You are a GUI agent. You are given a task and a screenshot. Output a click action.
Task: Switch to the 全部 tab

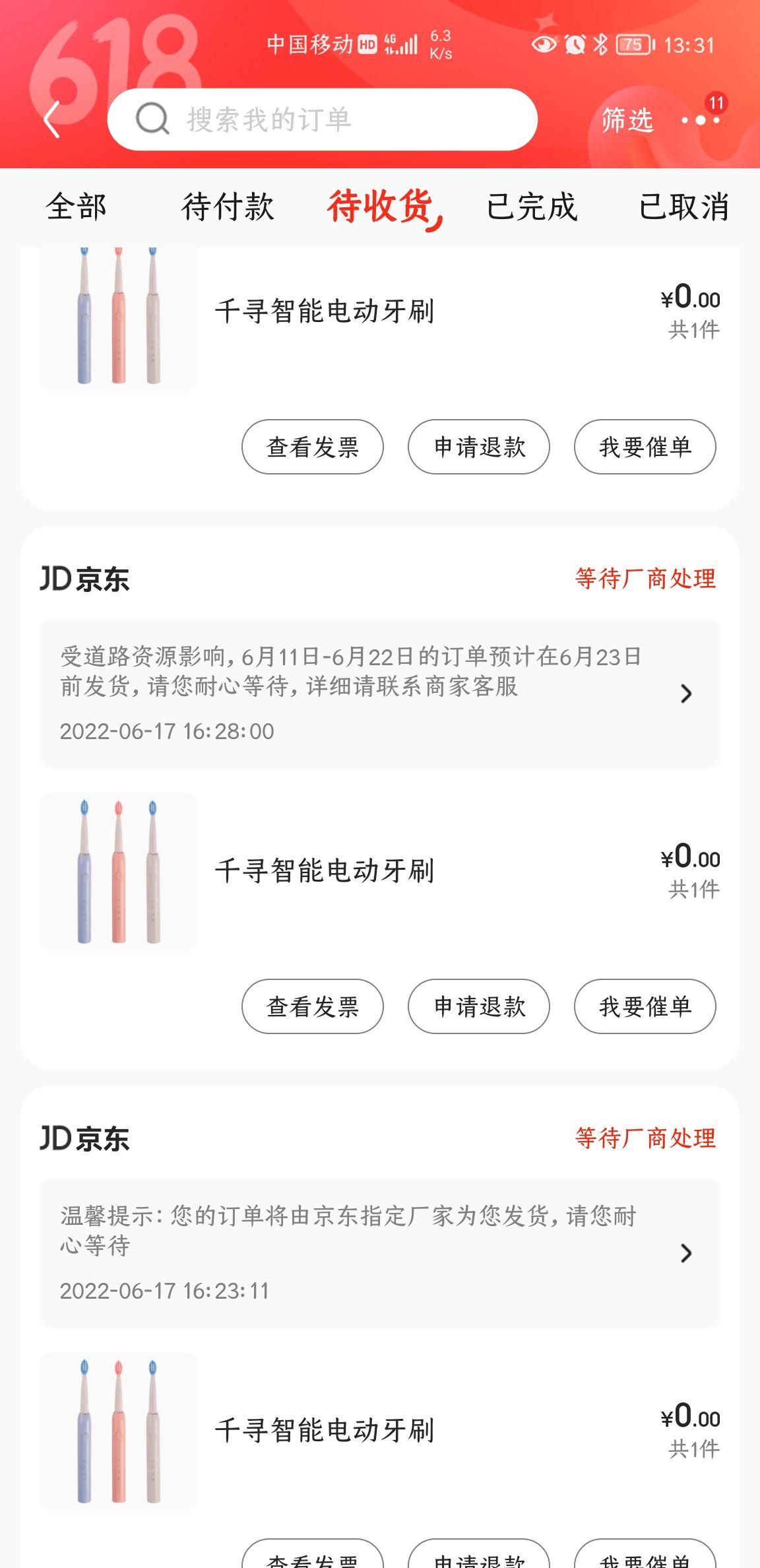coord(77,207)
